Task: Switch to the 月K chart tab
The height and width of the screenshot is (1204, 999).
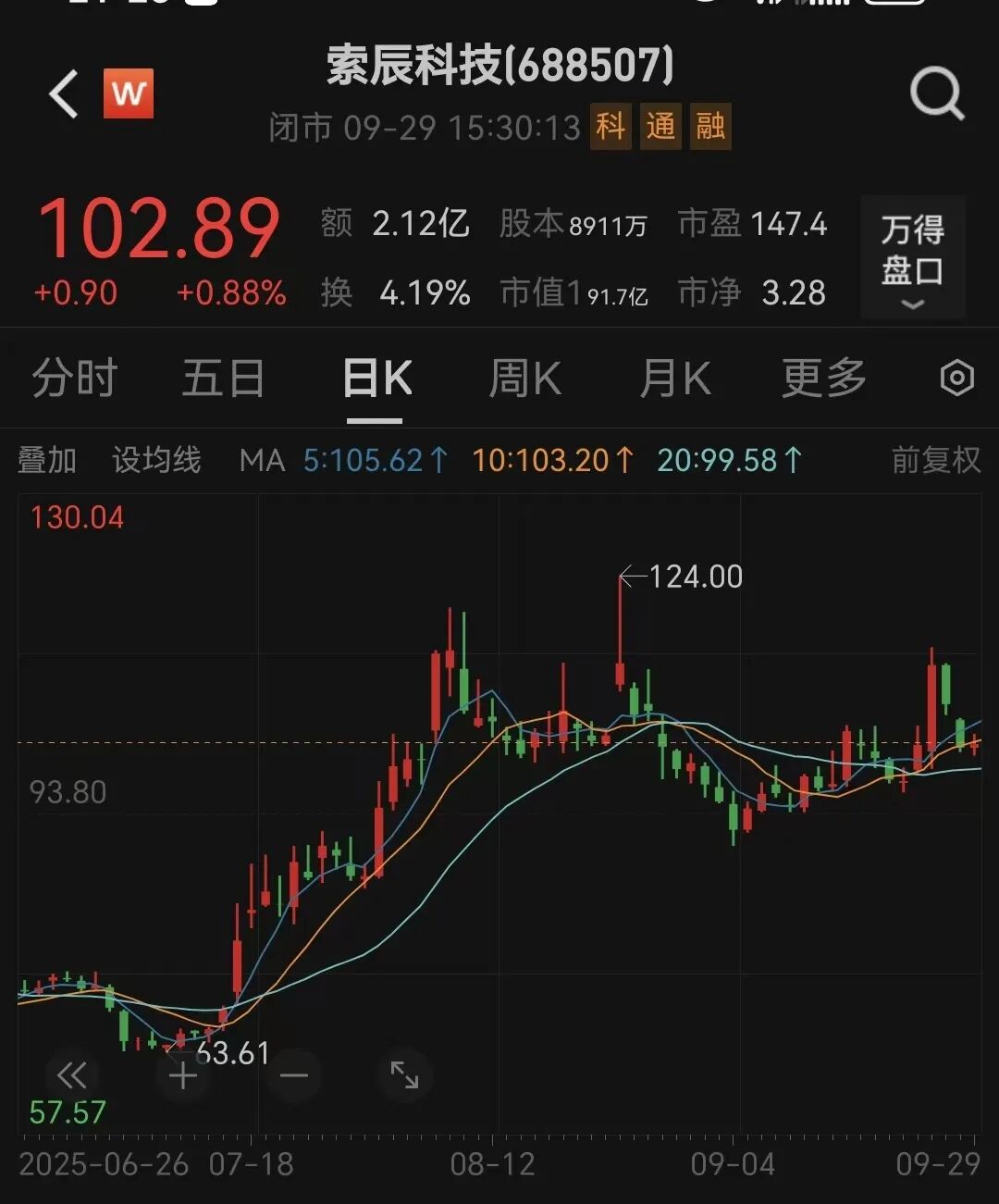Action: pos(674,379)
